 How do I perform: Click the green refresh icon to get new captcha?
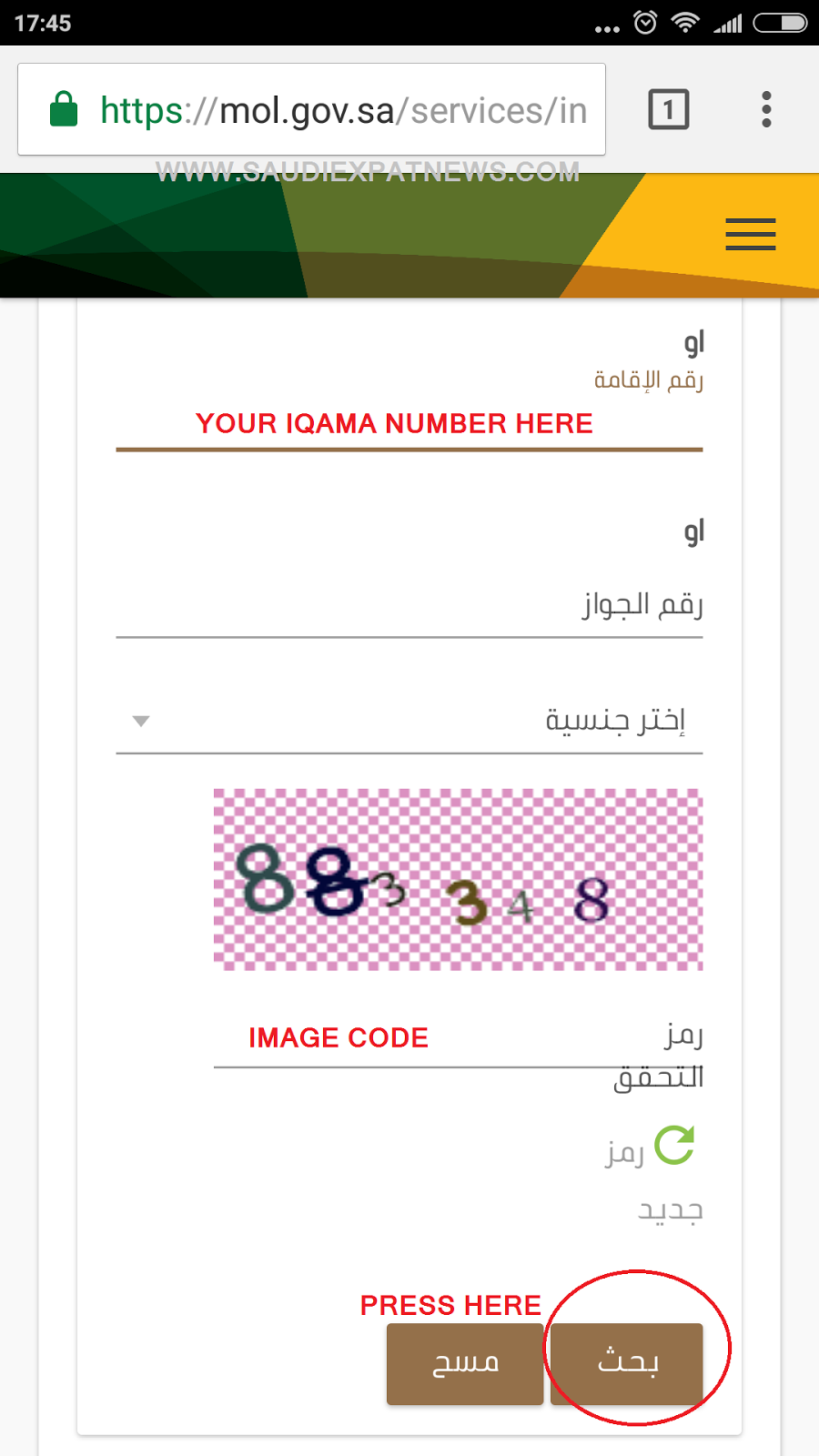[674, 1145]
